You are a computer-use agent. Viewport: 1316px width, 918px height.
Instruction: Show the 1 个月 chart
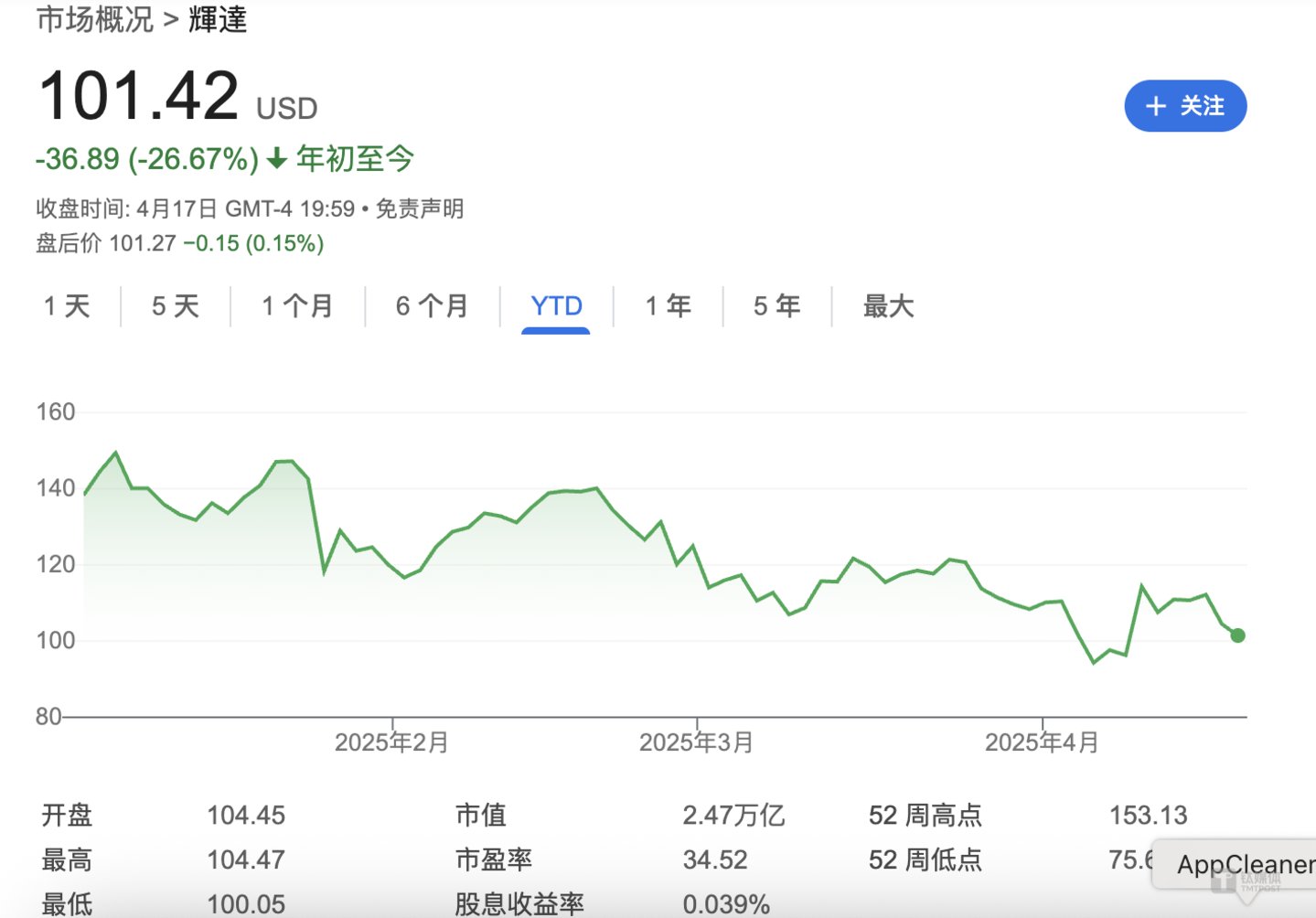[x=297, y=306]
